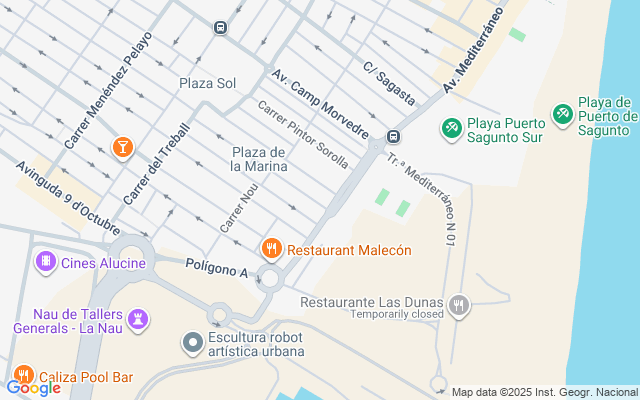Select the Escultura robot artística urbana pin
This screenshot has width=640, height=400.
(x=193, y=344)
